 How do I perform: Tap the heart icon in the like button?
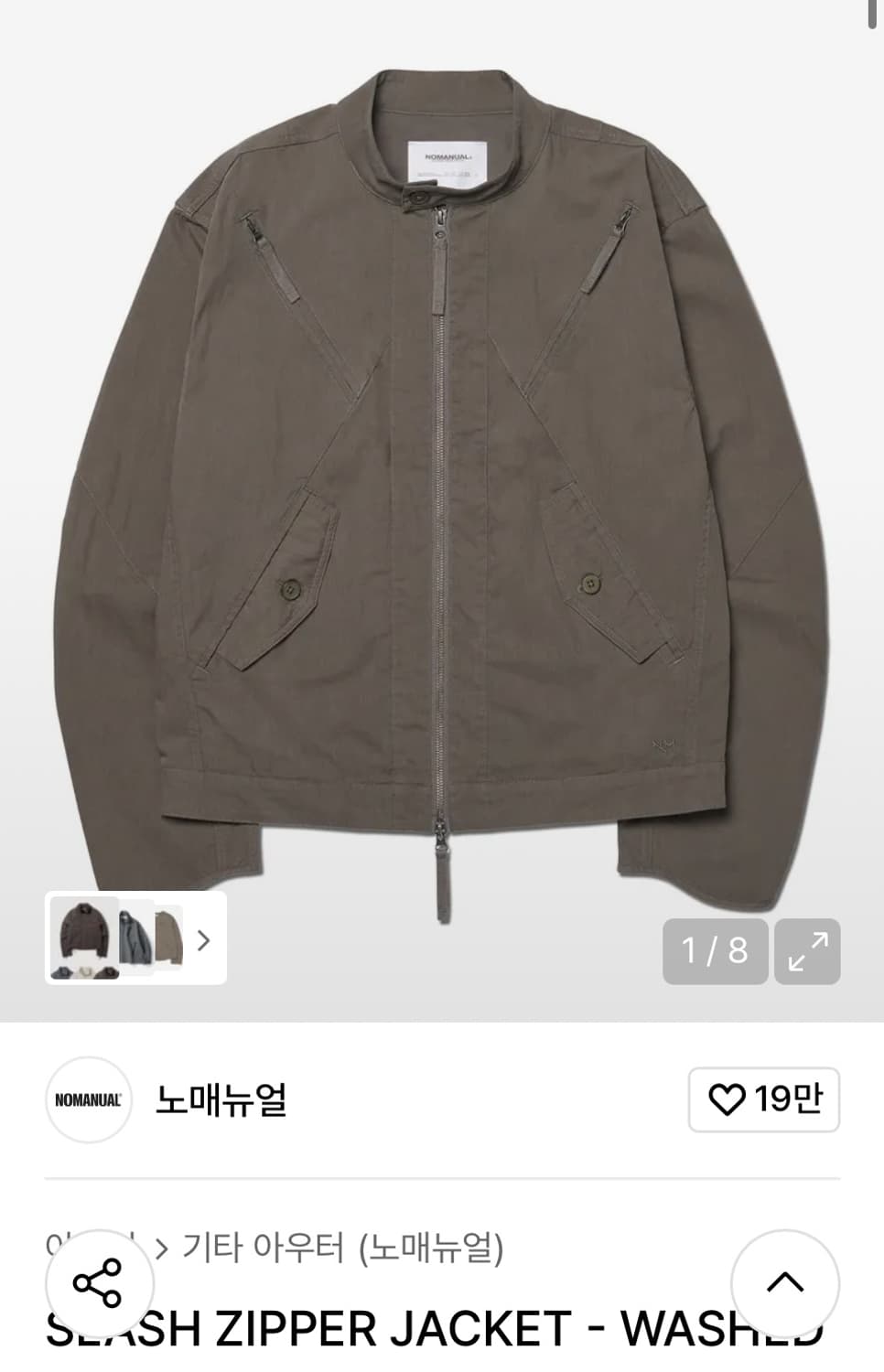coord(728,1101)
